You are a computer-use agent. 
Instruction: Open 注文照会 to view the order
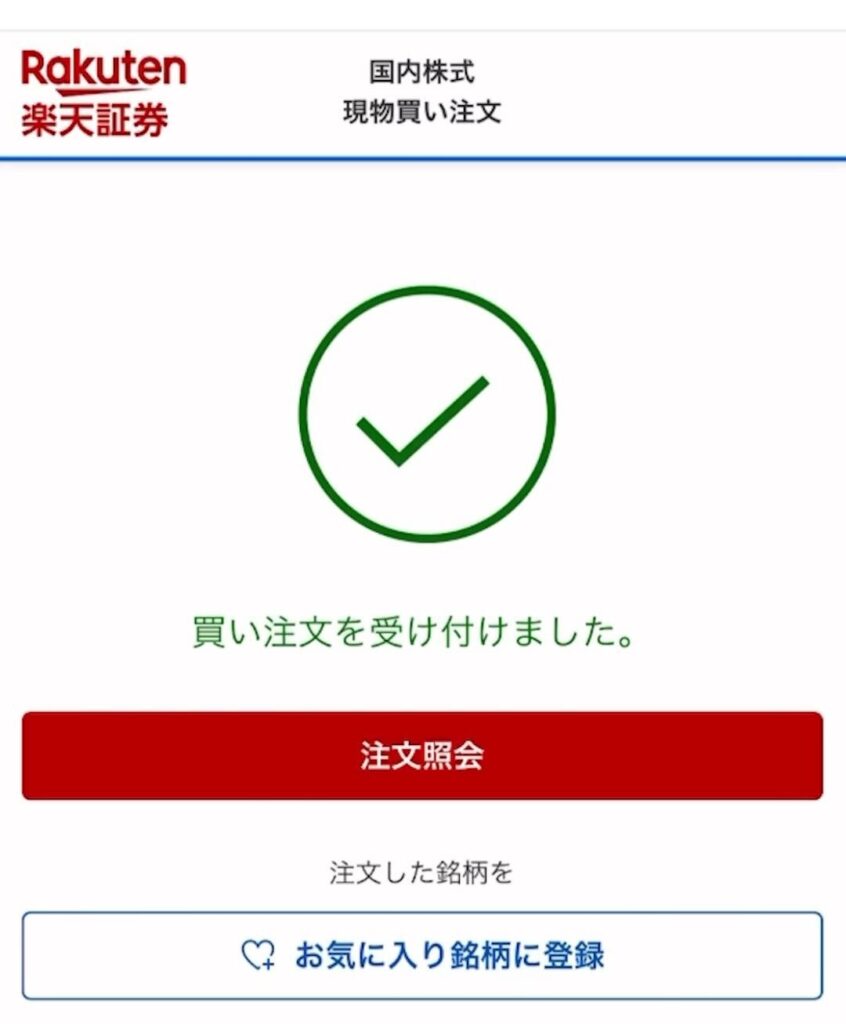click(x=422, y=756)
